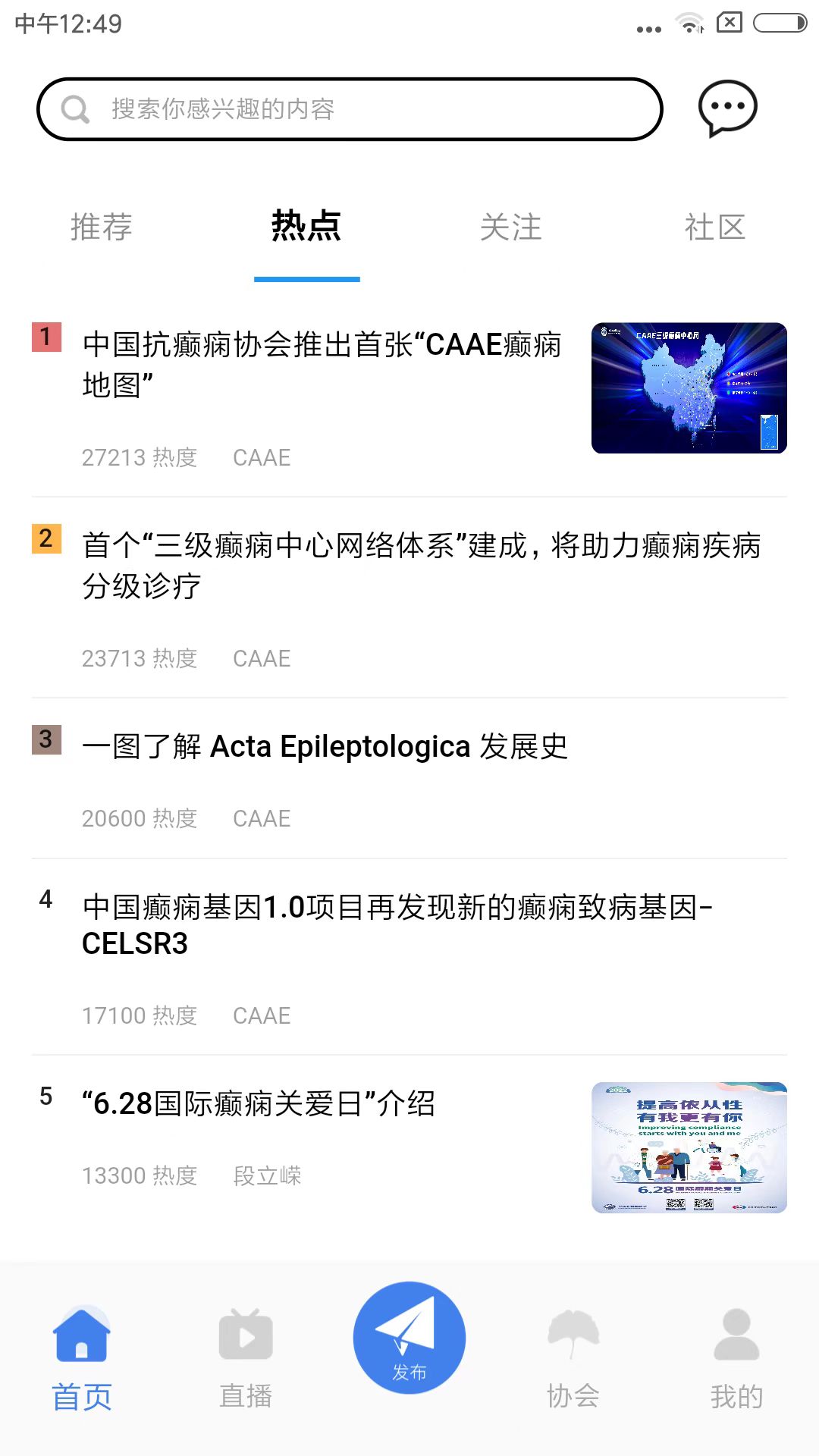Open article about first CAAE癫痫地图
819x1456 pixels.
322,364
